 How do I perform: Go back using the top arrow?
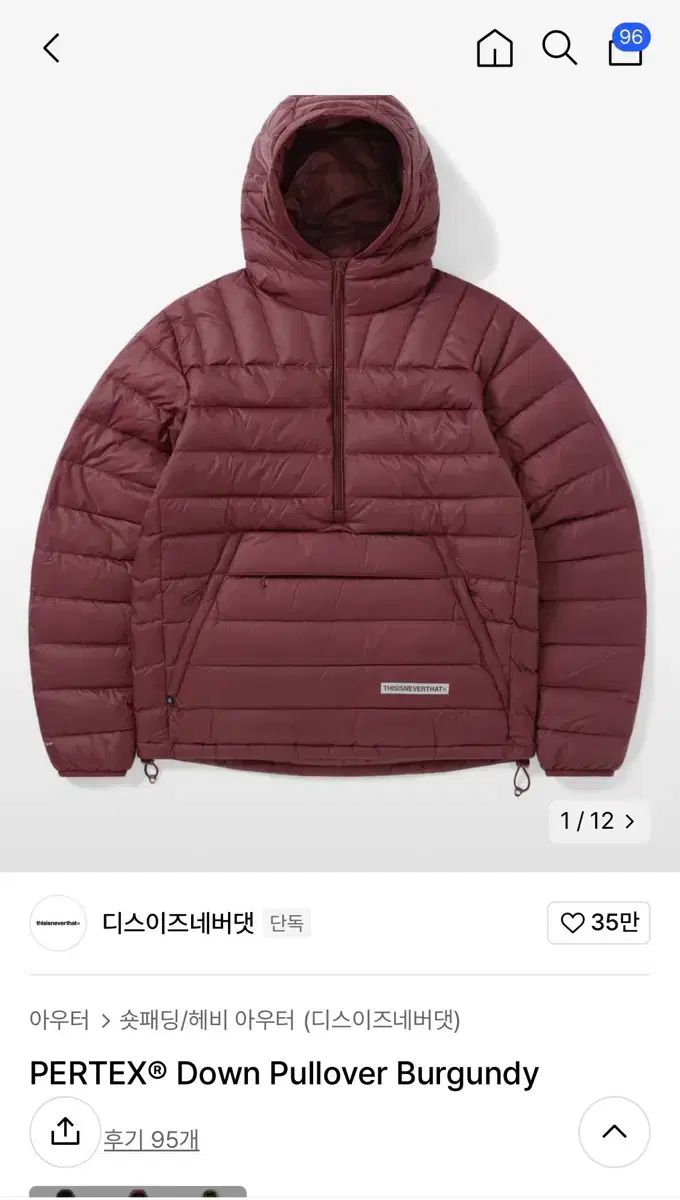click(x=52, y=47)
